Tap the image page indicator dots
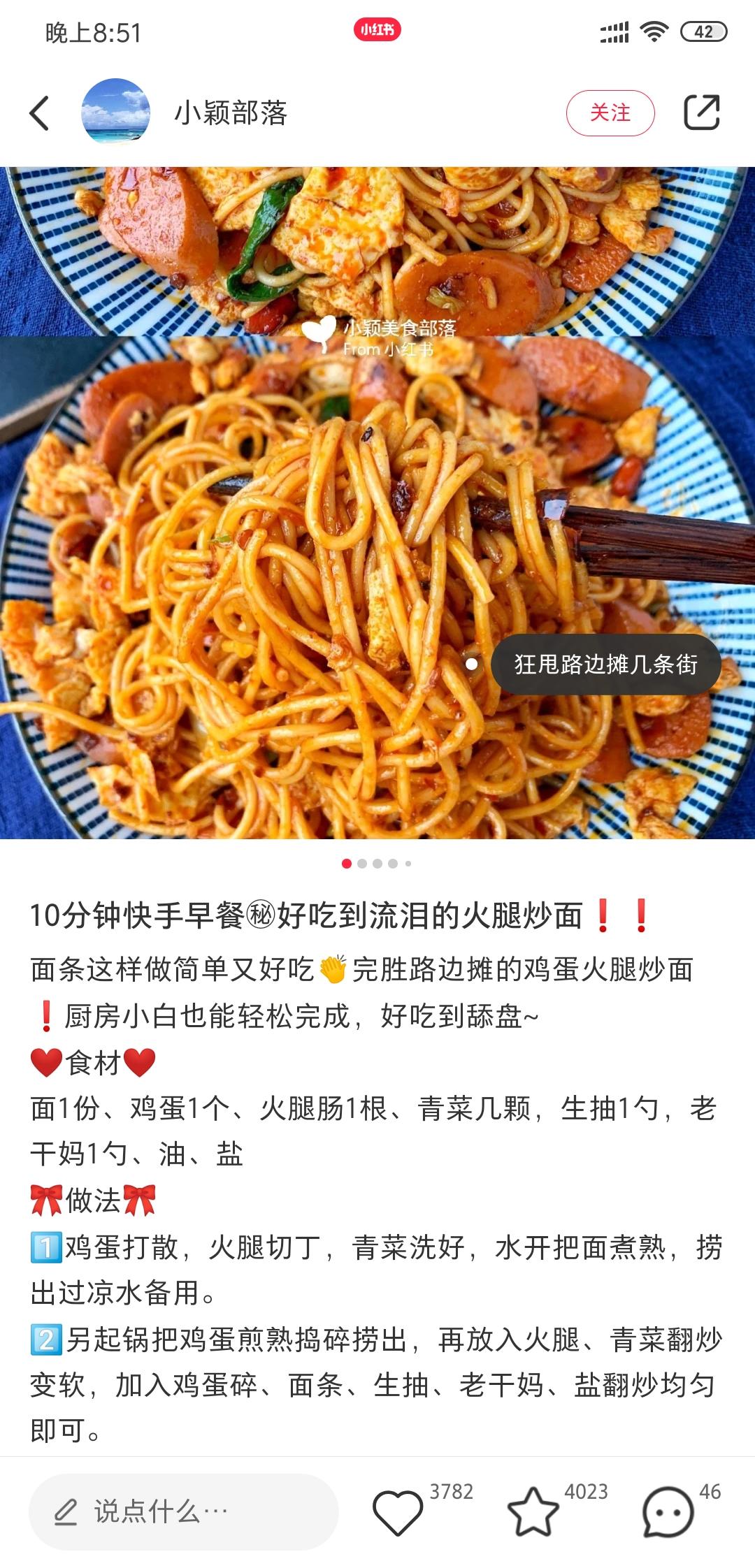The height and width of the screenshot is (1568, 755). pos(377,864)
